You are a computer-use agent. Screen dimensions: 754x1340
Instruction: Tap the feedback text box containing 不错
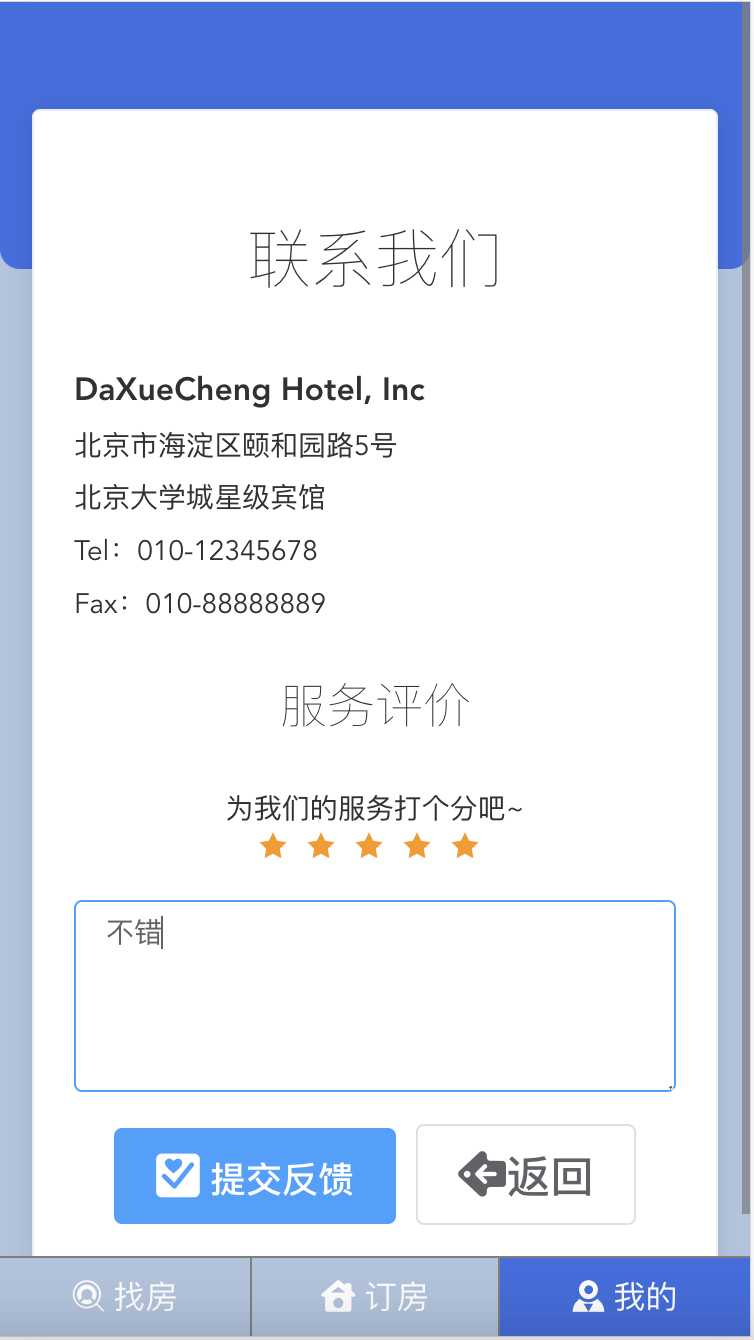pos(375,996)
